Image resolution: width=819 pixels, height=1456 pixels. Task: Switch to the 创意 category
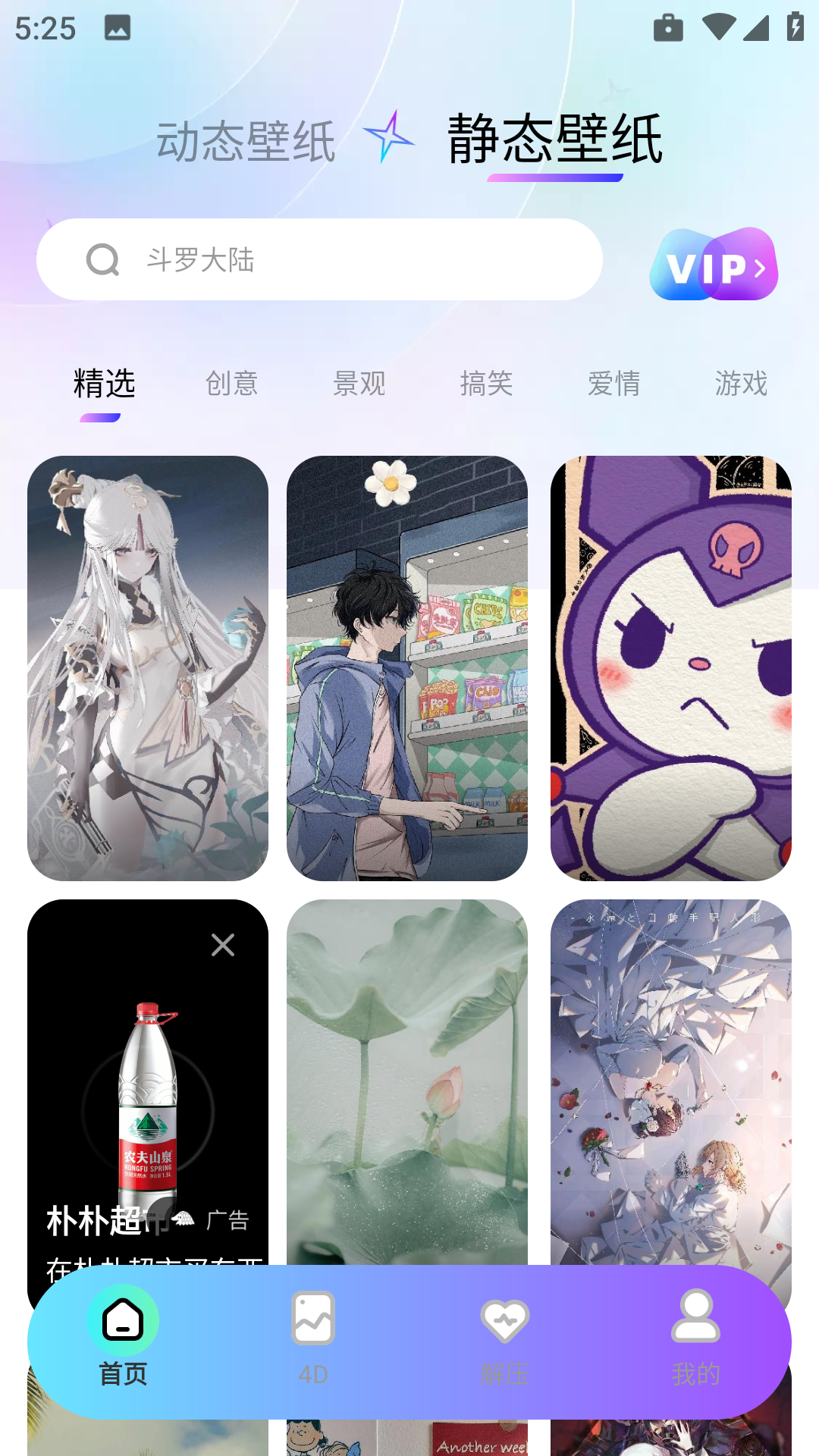231,384
